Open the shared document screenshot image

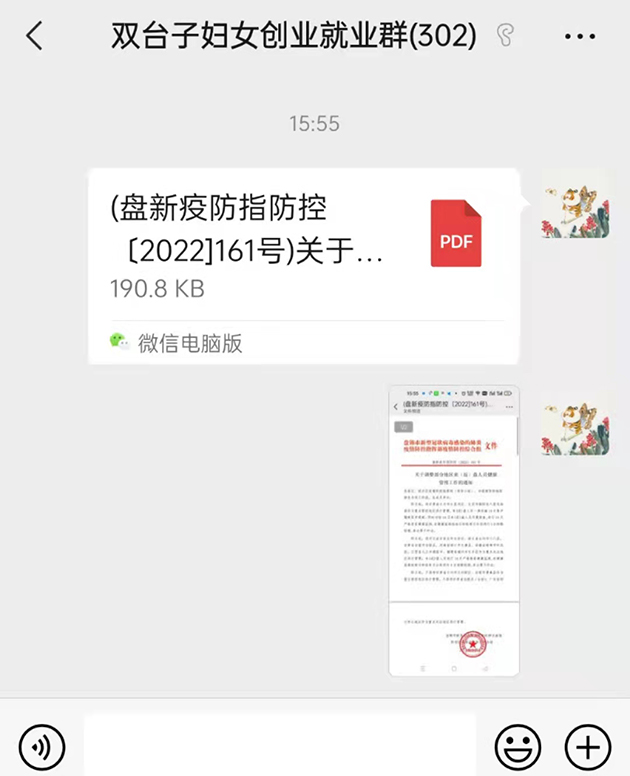pos(454,530)
